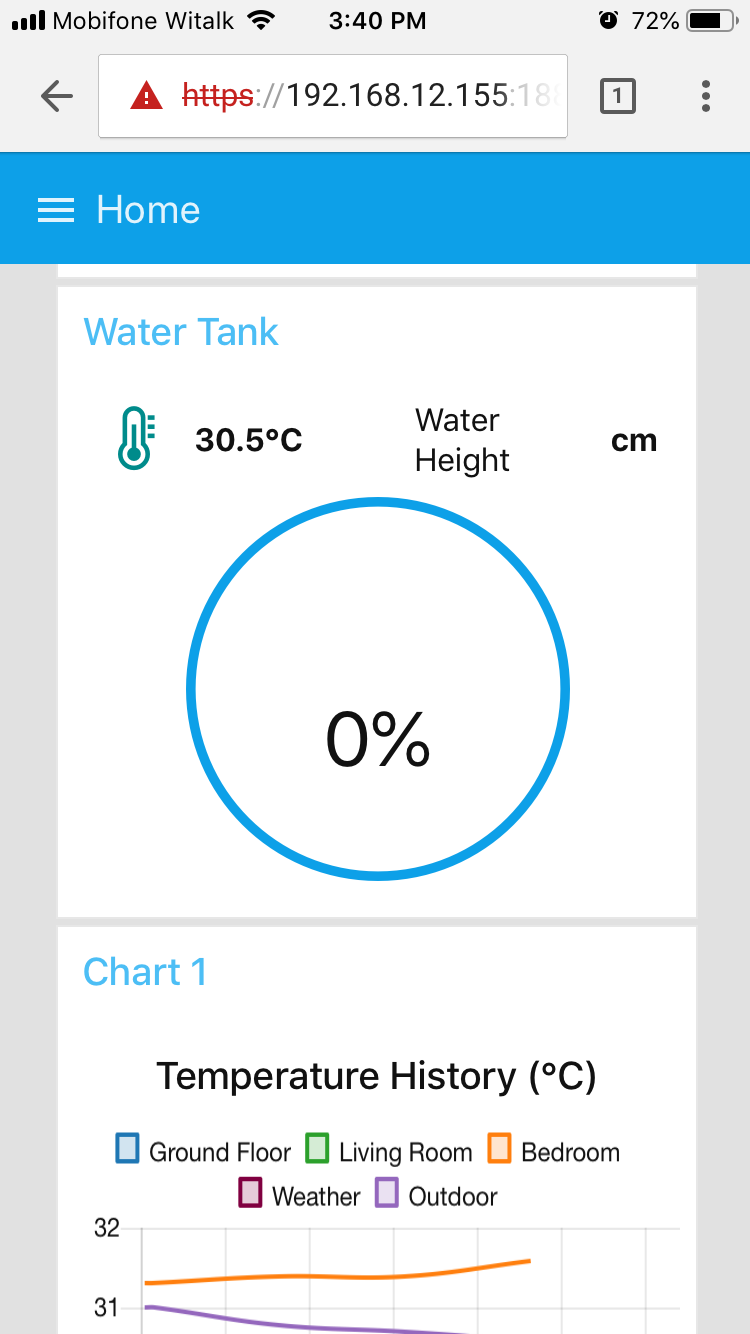Open the tab switcher

[617, 96]
